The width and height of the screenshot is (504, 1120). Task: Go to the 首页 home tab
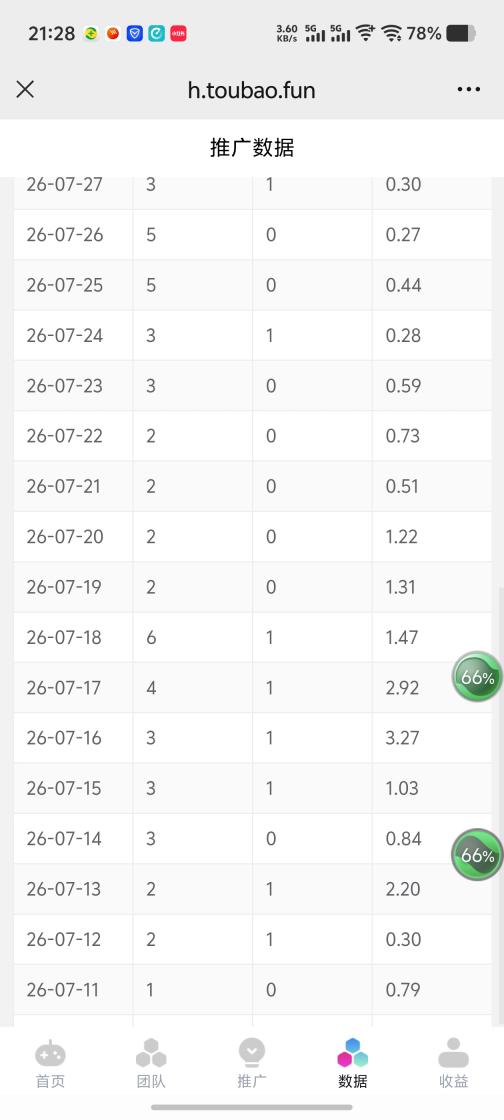coord(50,1063)
